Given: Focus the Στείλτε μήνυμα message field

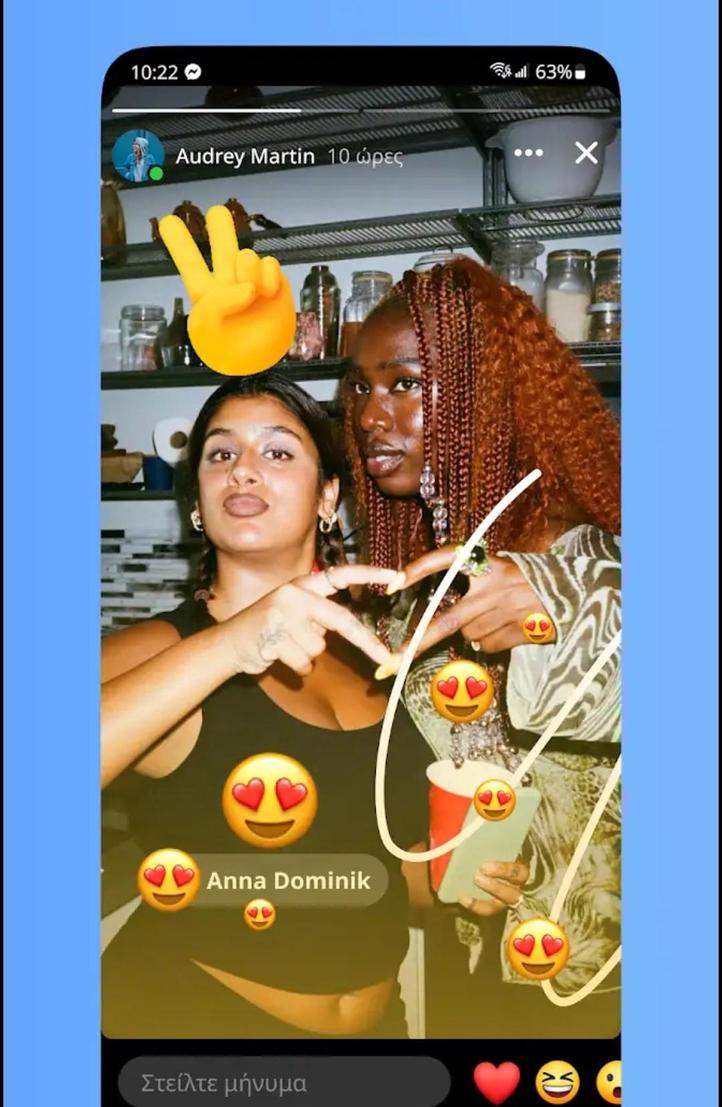Looking at the screenshot, I should 283,1083.
